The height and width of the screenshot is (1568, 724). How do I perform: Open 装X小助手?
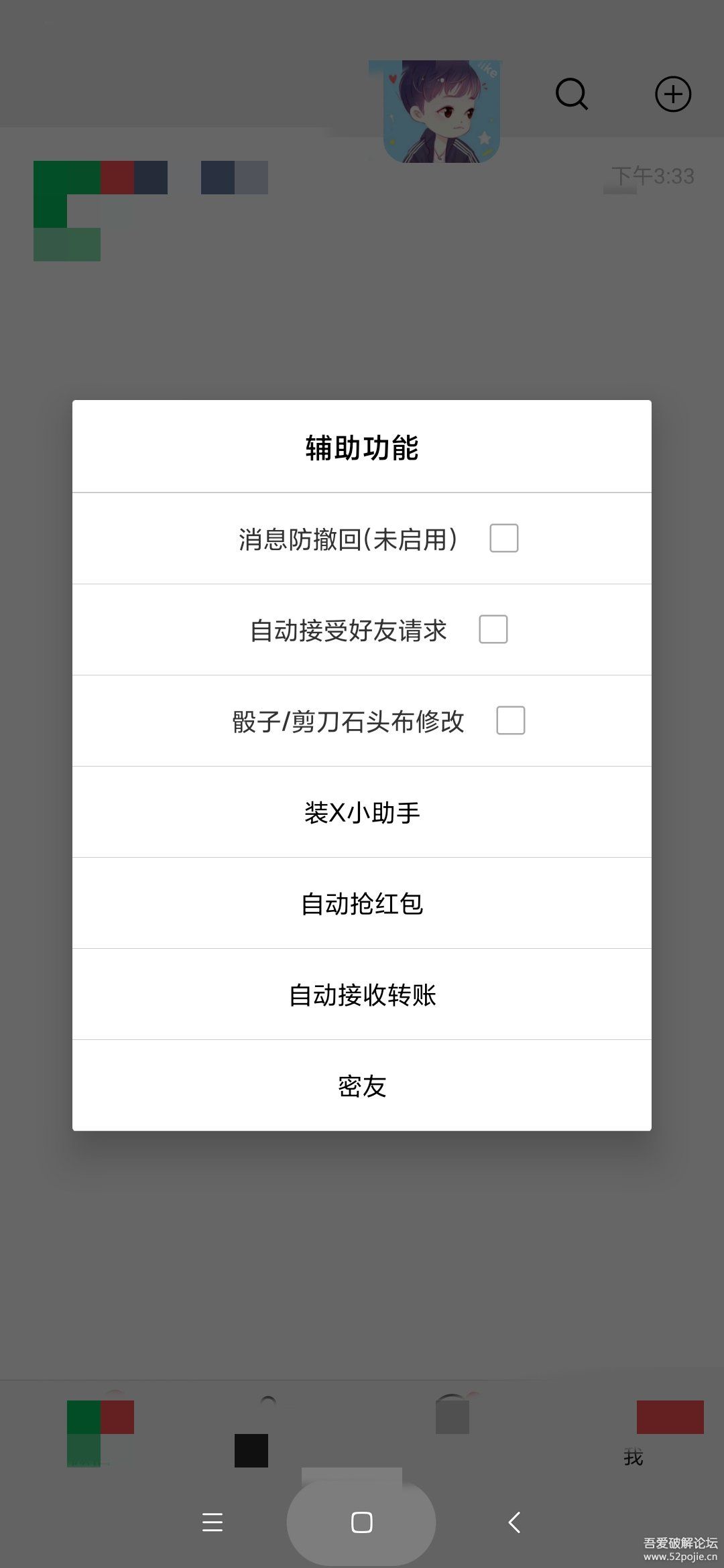pyautogui.click(x=362, y=812)
